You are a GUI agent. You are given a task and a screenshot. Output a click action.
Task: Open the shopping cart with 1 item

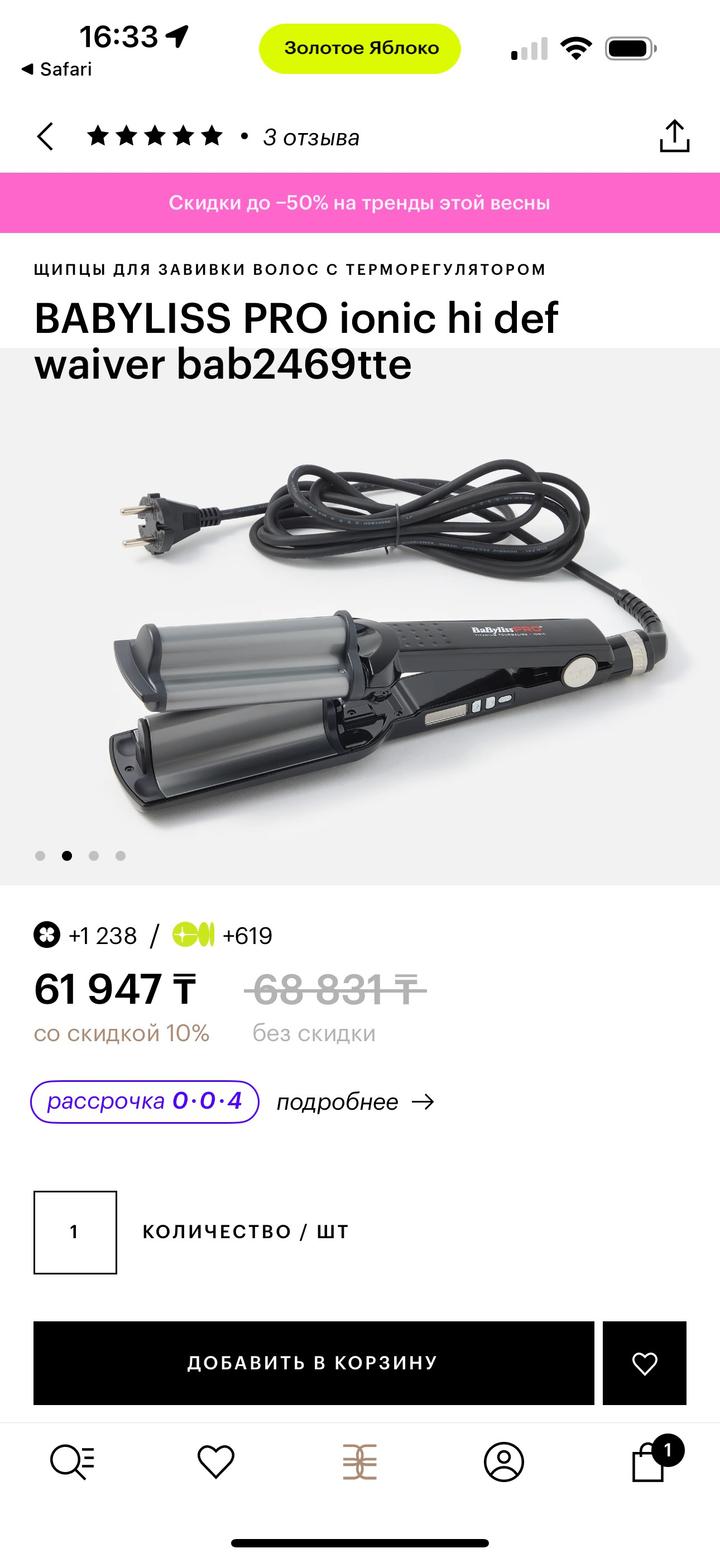coord(650,1462)
